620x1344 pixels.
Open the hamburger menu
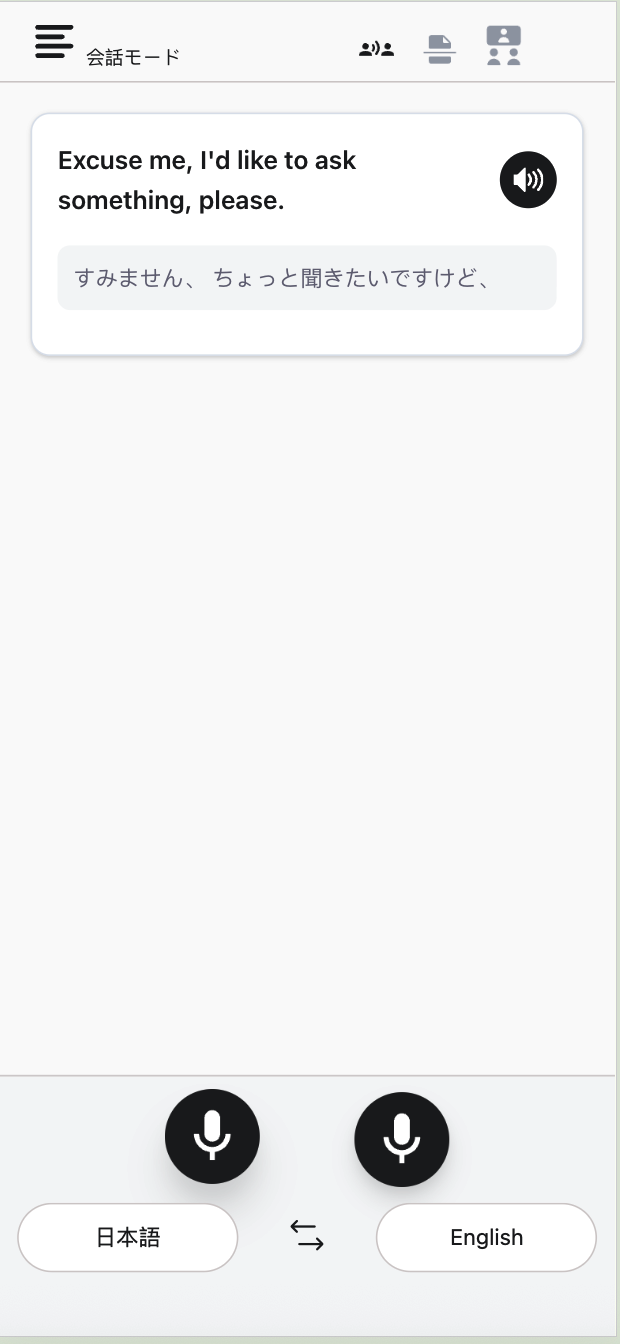pos(54,41)
